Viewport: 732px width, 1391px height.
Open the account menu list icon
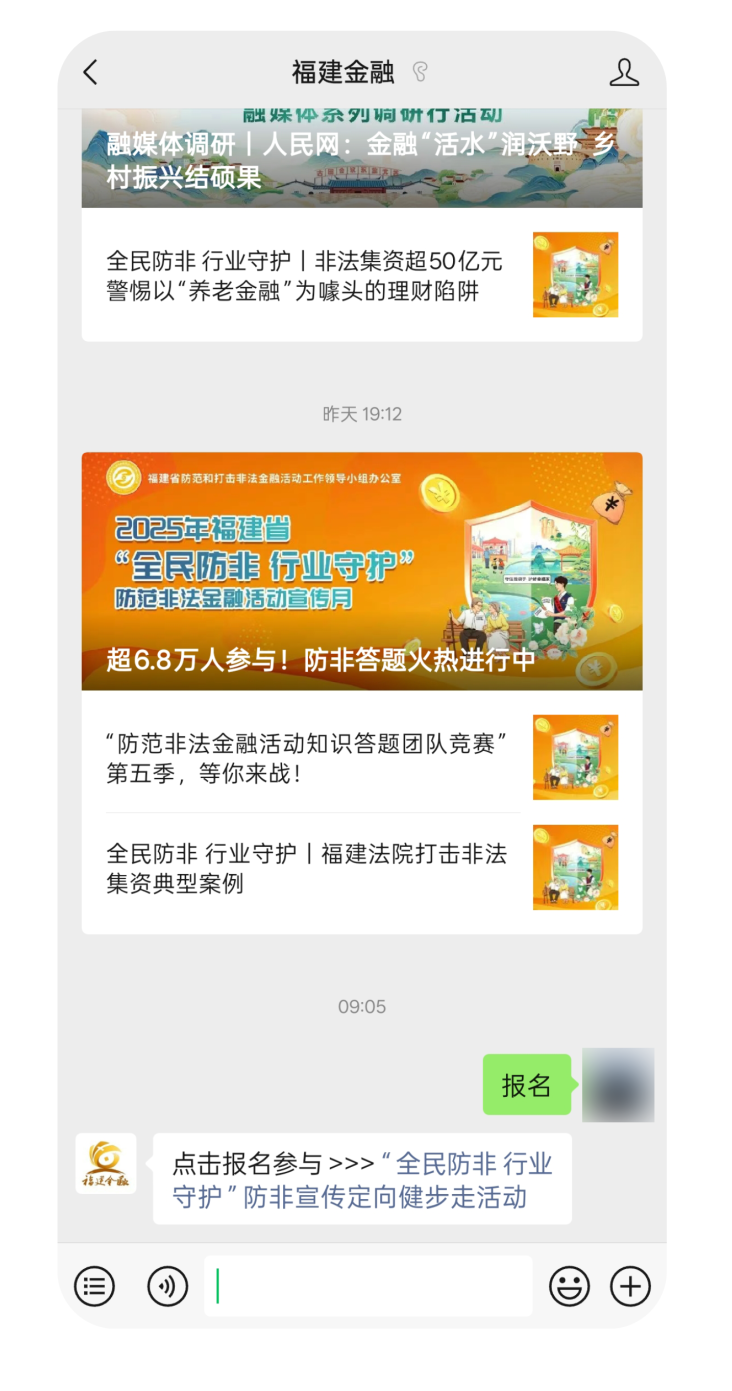[95, 1286]
